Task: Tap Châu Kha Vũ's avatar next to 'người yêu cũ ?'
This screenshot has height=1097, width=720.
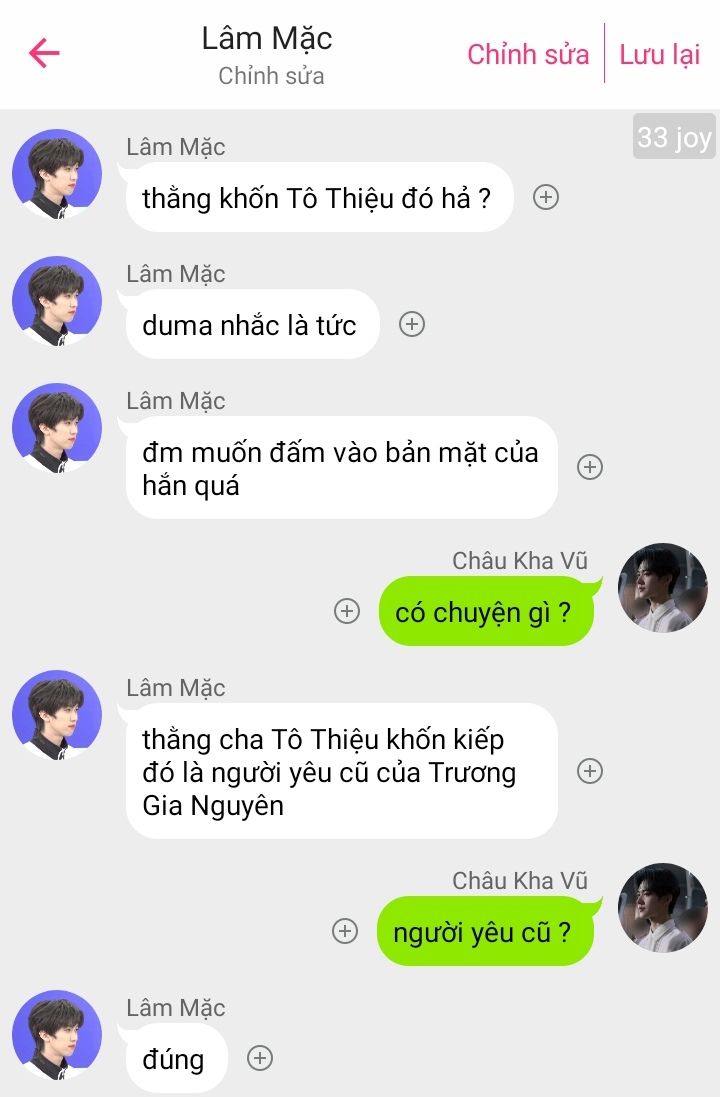Action: pos(663,907)
